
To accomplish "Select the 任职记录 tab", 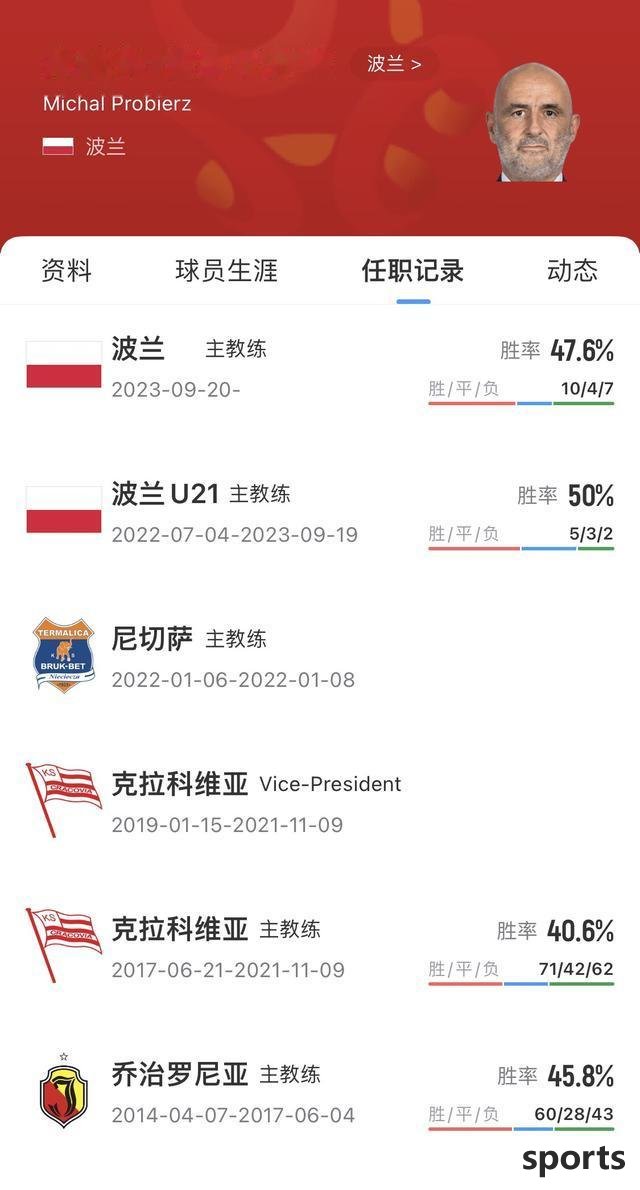I will coord(412,270).
